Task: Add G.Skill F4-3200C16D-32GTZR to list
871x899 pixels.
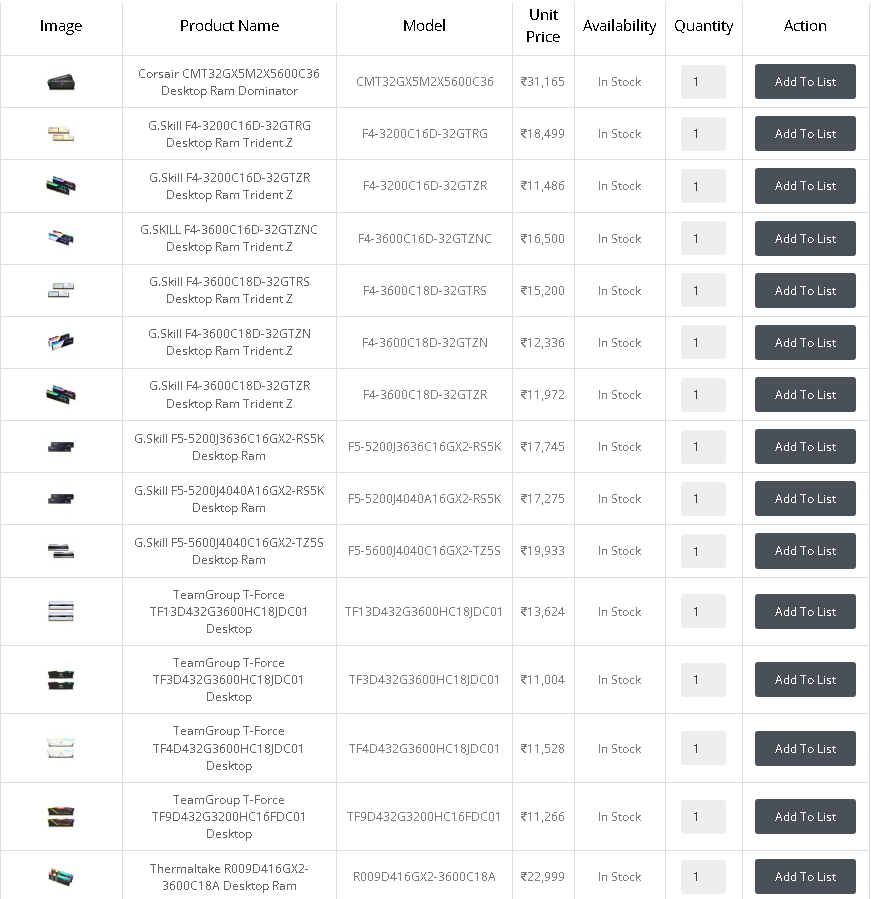Action: pos(805,186)
